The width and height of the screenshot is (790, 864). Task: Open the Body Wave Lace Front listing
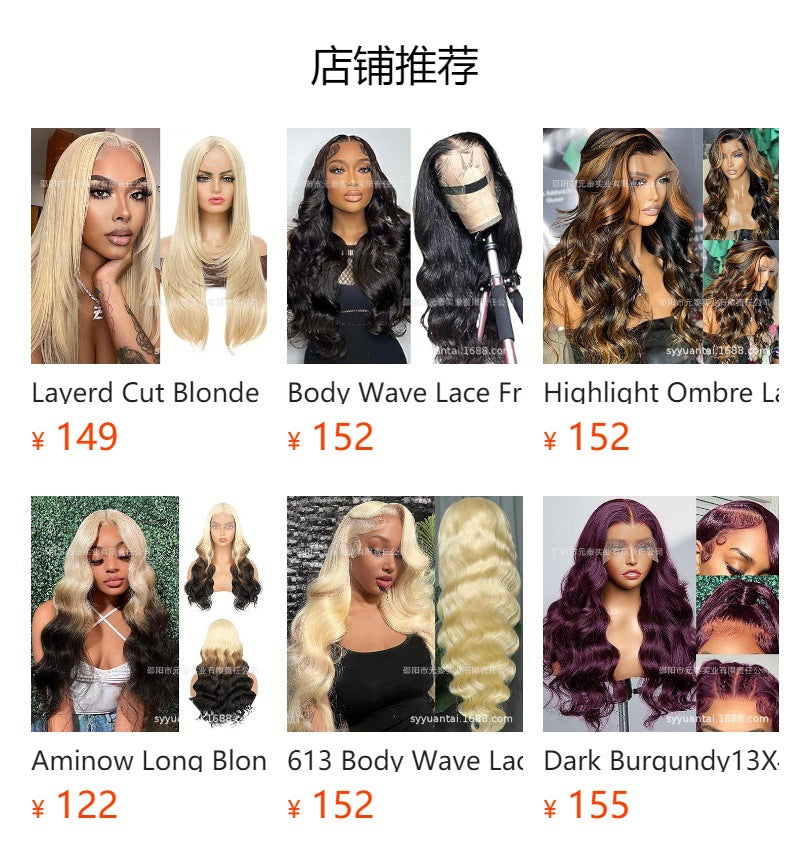click(x=400, y=393)
